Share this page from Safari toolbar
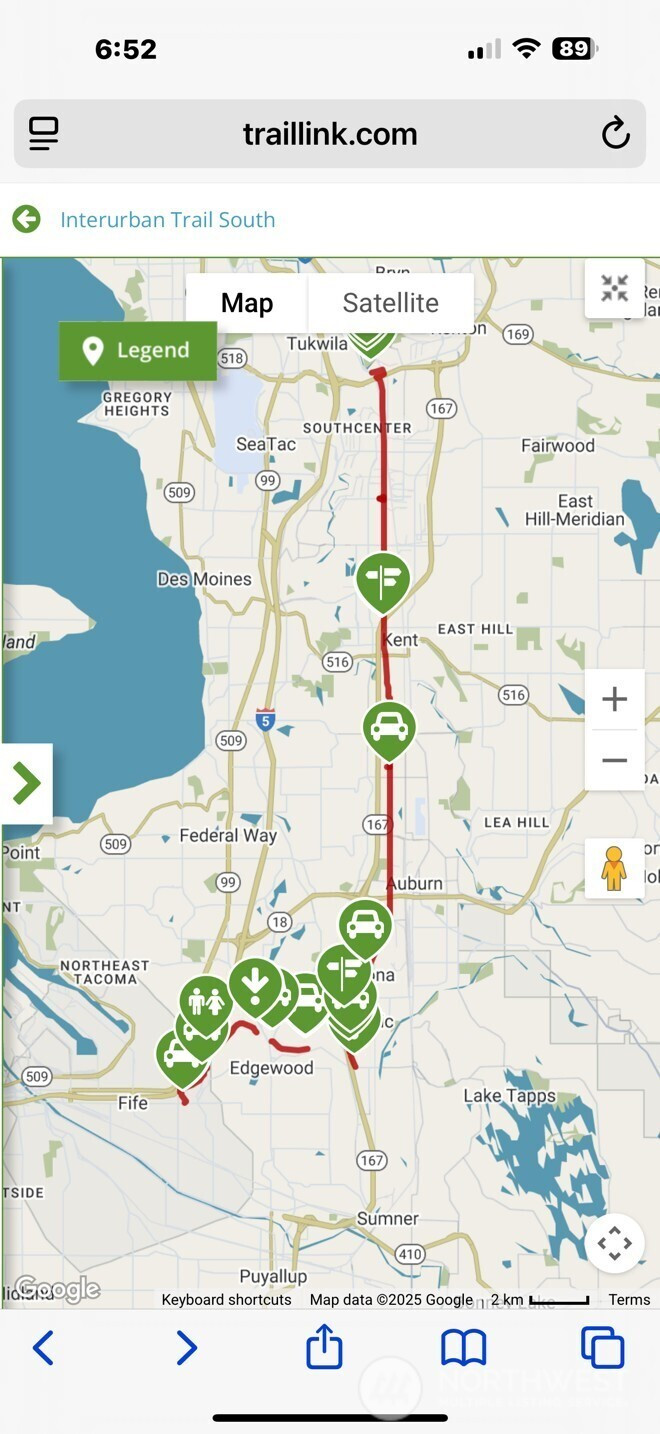Viewport: 660px width, 1434px height. tap(324, 1348)
